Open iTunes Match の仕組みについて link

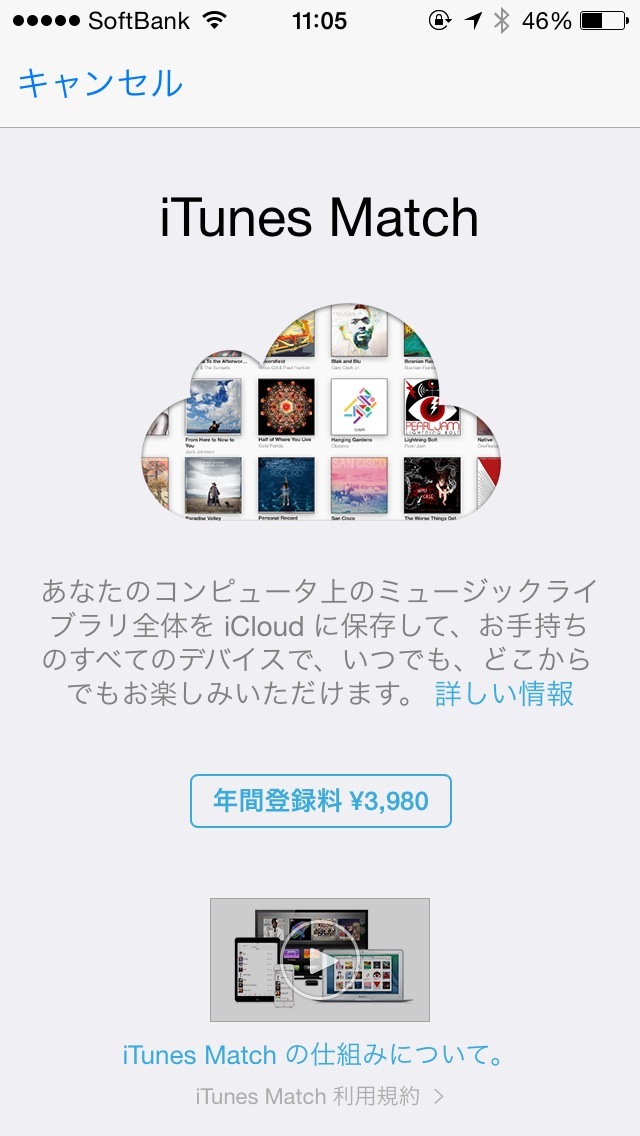[x=312, y=1055]
